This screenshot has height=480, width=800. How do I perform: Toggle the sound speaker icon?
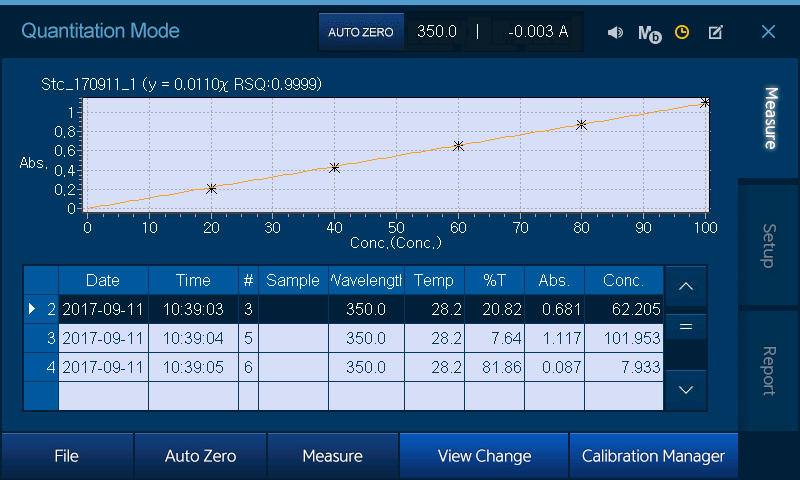615,32
